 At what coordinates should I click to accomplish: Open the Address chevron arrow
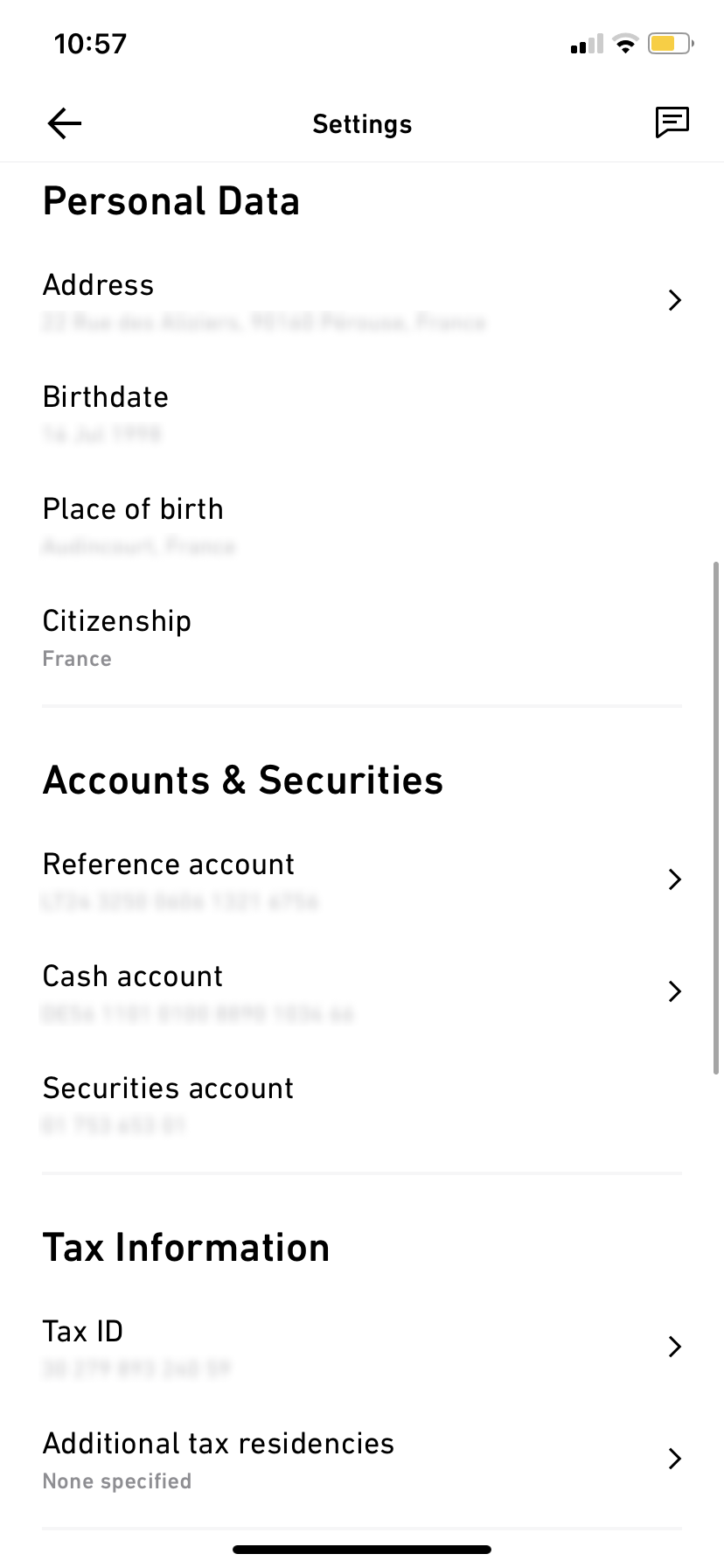(674, 300)
